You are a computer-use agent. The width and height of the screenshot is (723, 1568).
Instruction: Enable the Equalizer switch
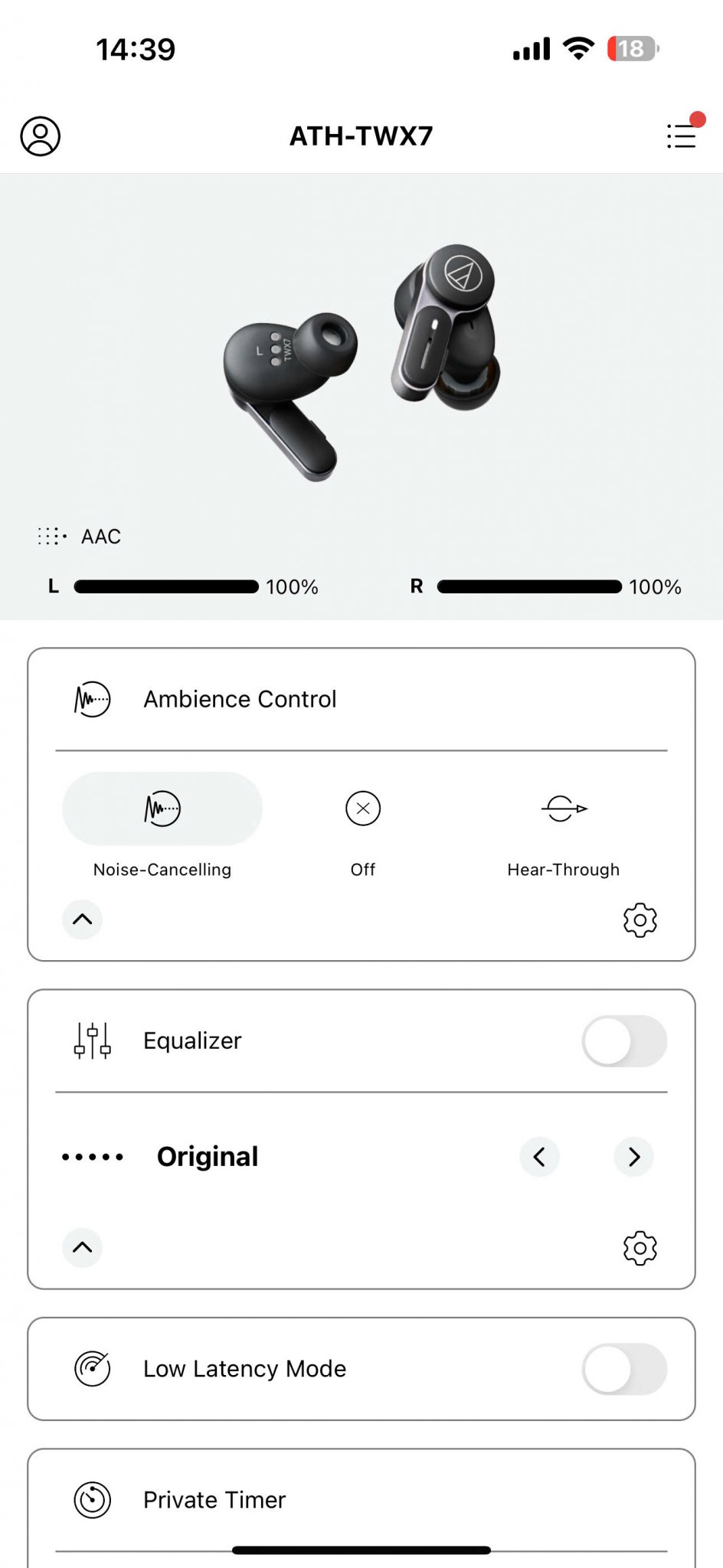(624, 1041)
